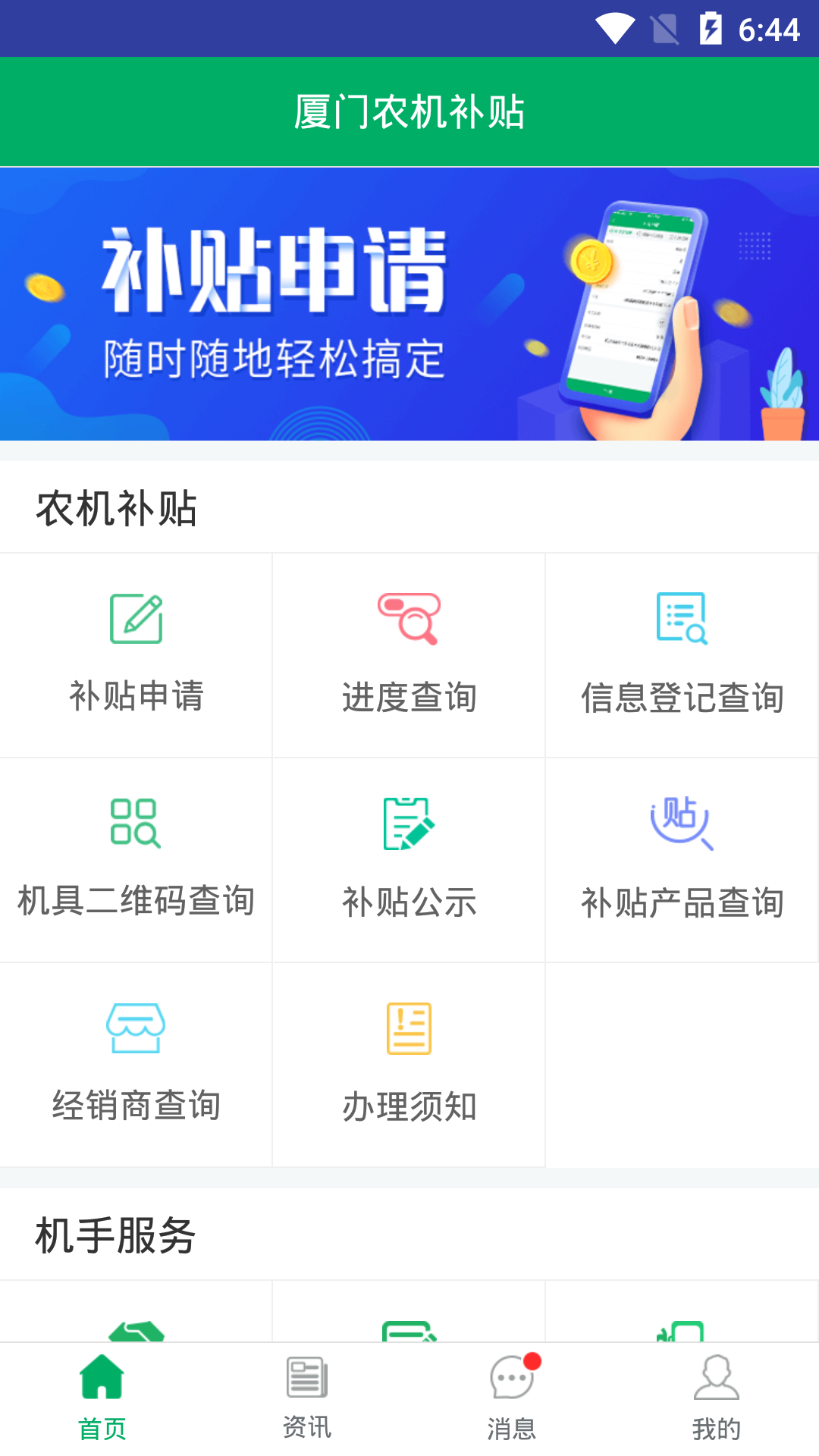Switch to the 我的 profile tab
The height and width of the screenshot is (1456, 819).
(717, 1399)
